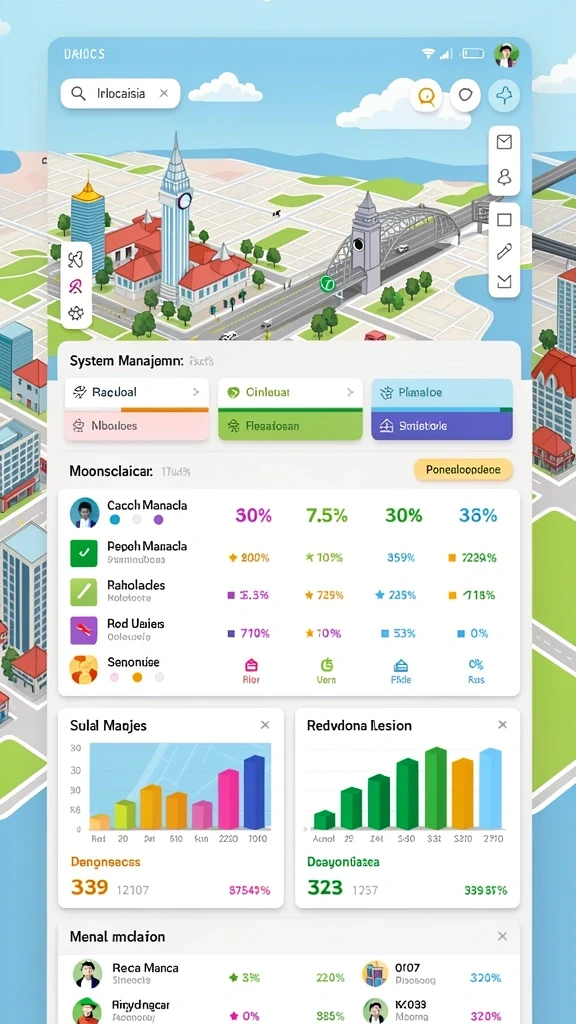Screen dimensions: 576x1024
Task: Tap the yellow Ponealoopdeae button
Action: pyautogui.click(x=463, y=470)
